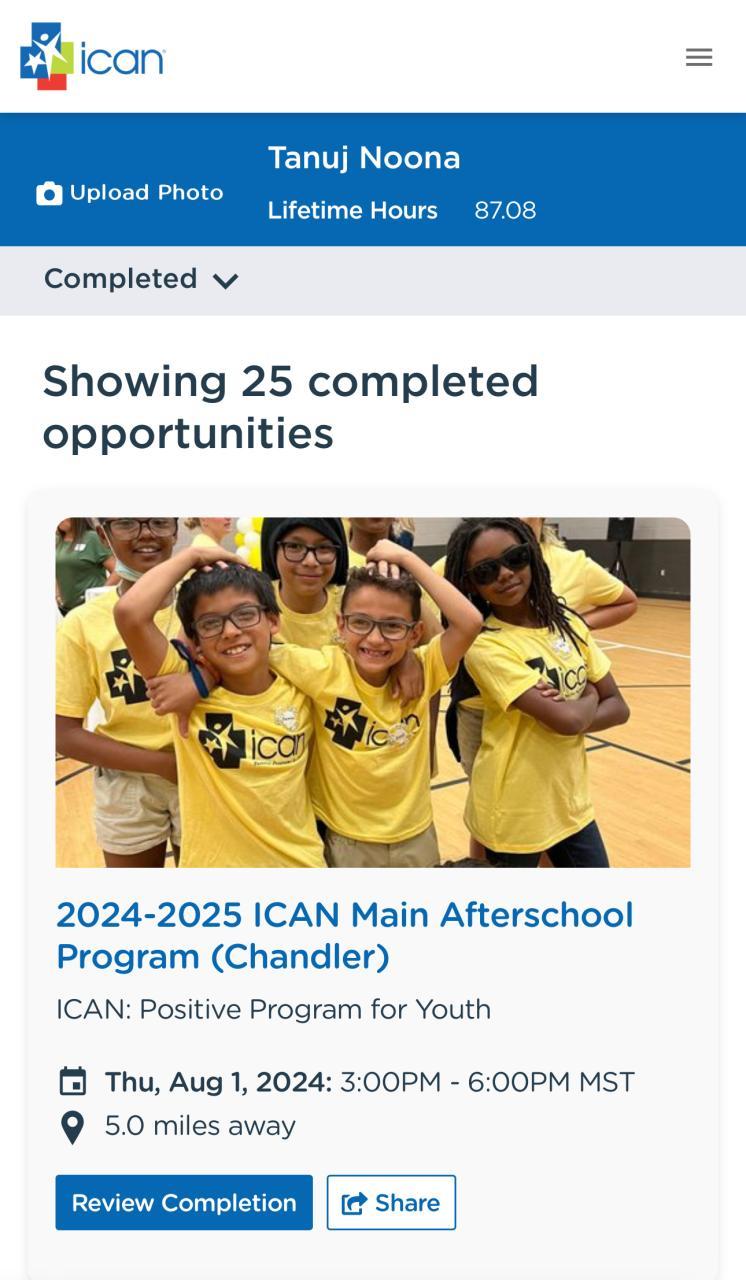
Task: Tap Review Completion for the Chandler program
Action: [184, 1202]
